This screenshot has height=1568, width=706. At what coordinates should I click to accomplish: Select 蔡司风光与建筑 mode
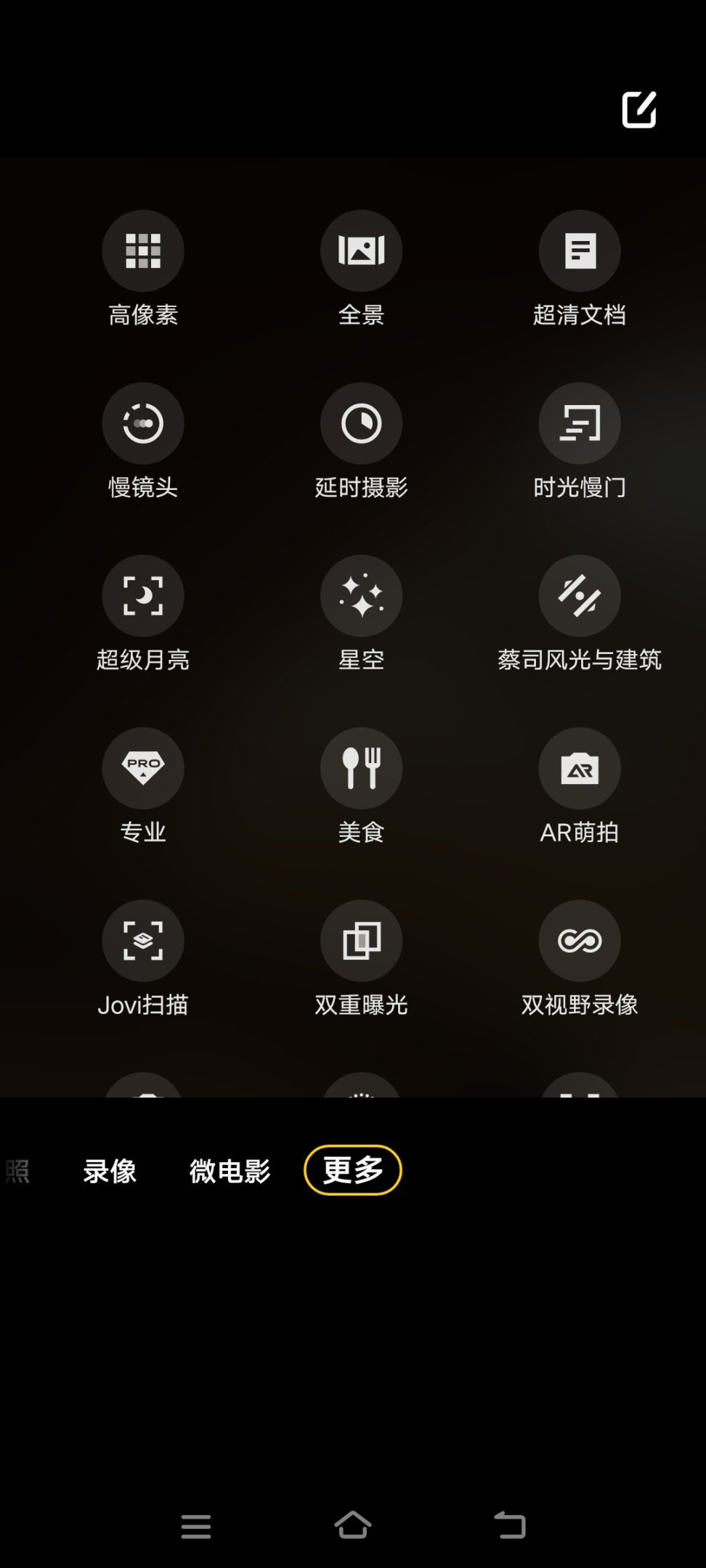point(579,596)
